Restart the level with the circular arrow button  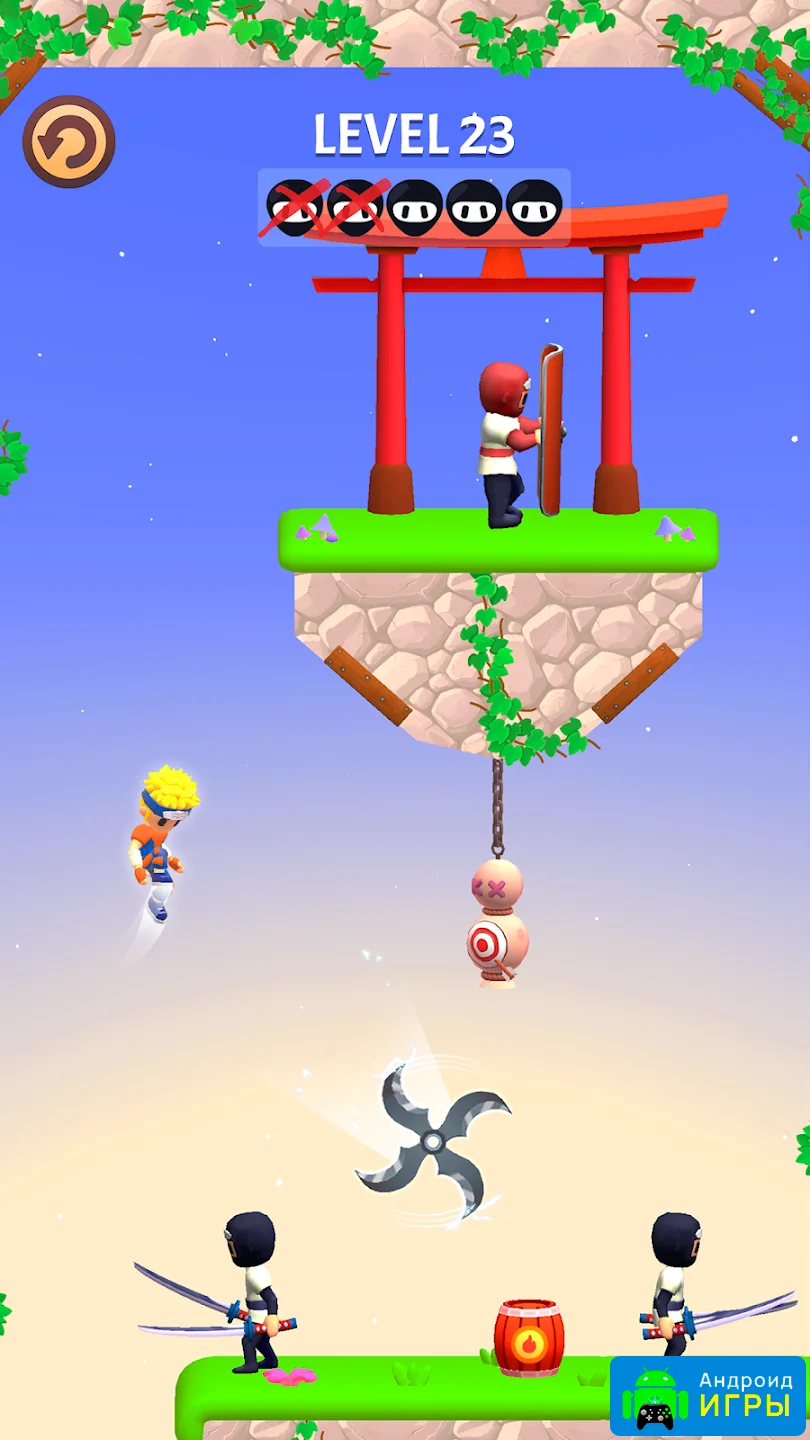click(x=69, y=142)
